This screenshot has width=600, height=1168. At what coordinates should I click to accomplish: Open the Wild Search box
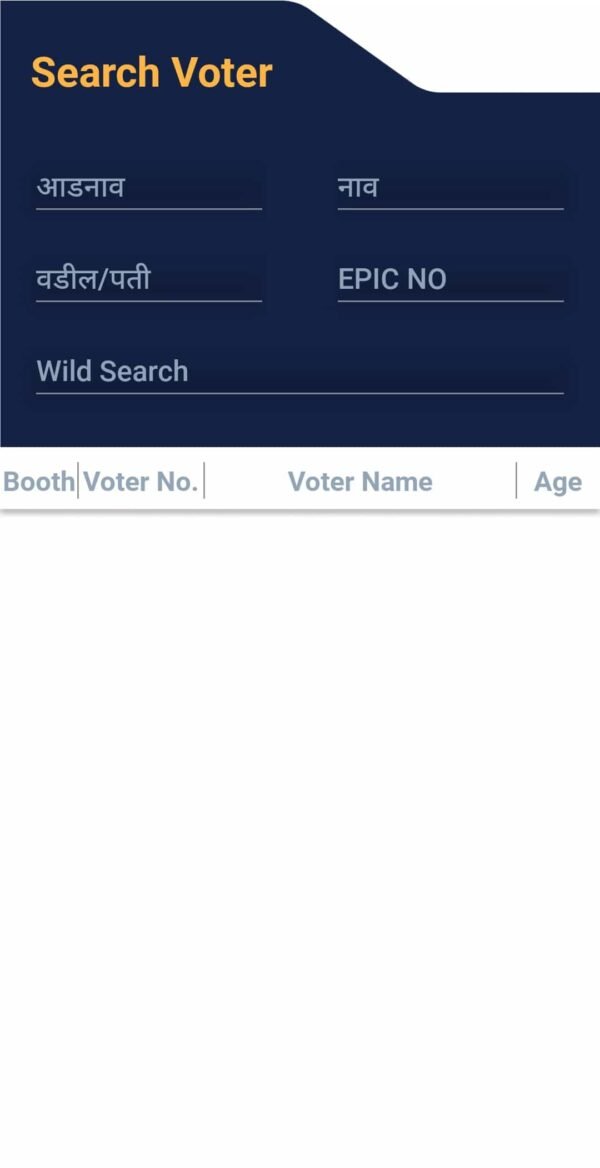(x=299, y=372)
